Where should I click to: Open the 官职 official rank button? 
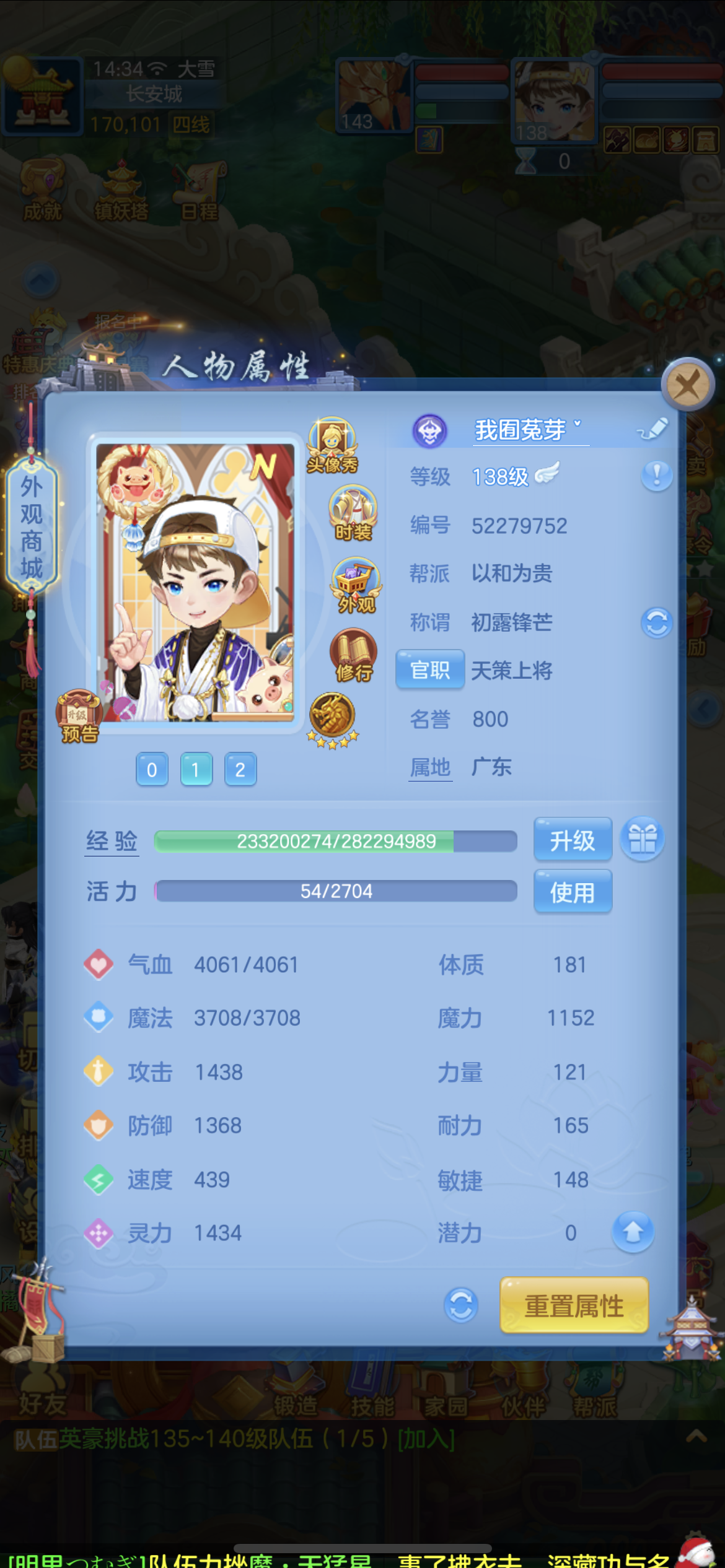[x=430, y=669]
